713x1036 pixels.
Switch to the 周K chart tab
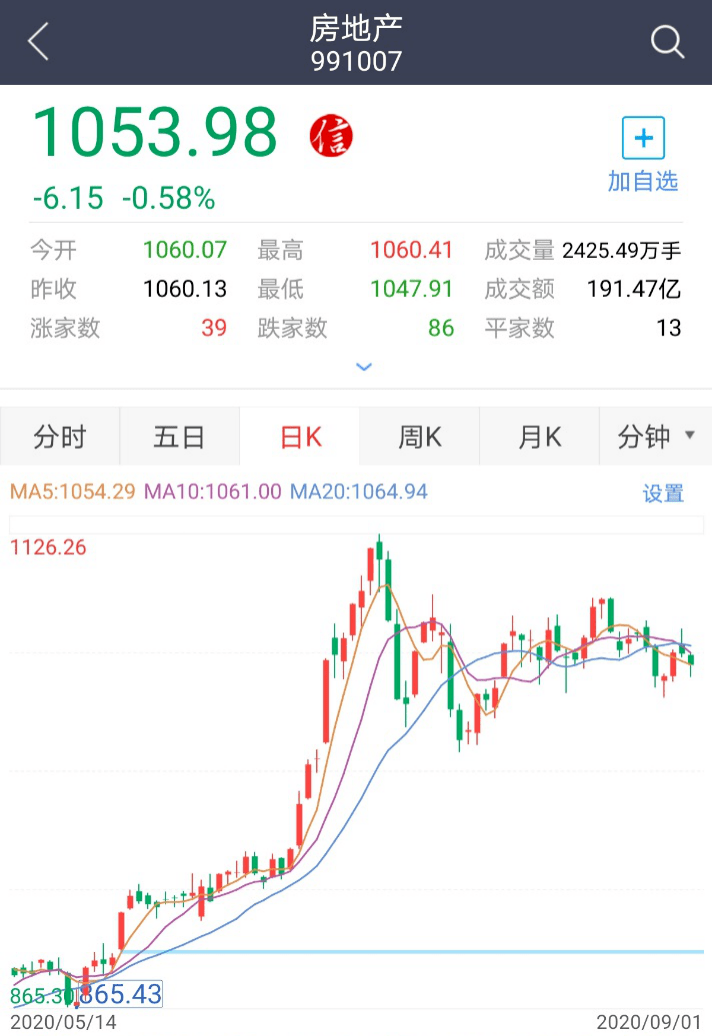[x=420, y=437]
